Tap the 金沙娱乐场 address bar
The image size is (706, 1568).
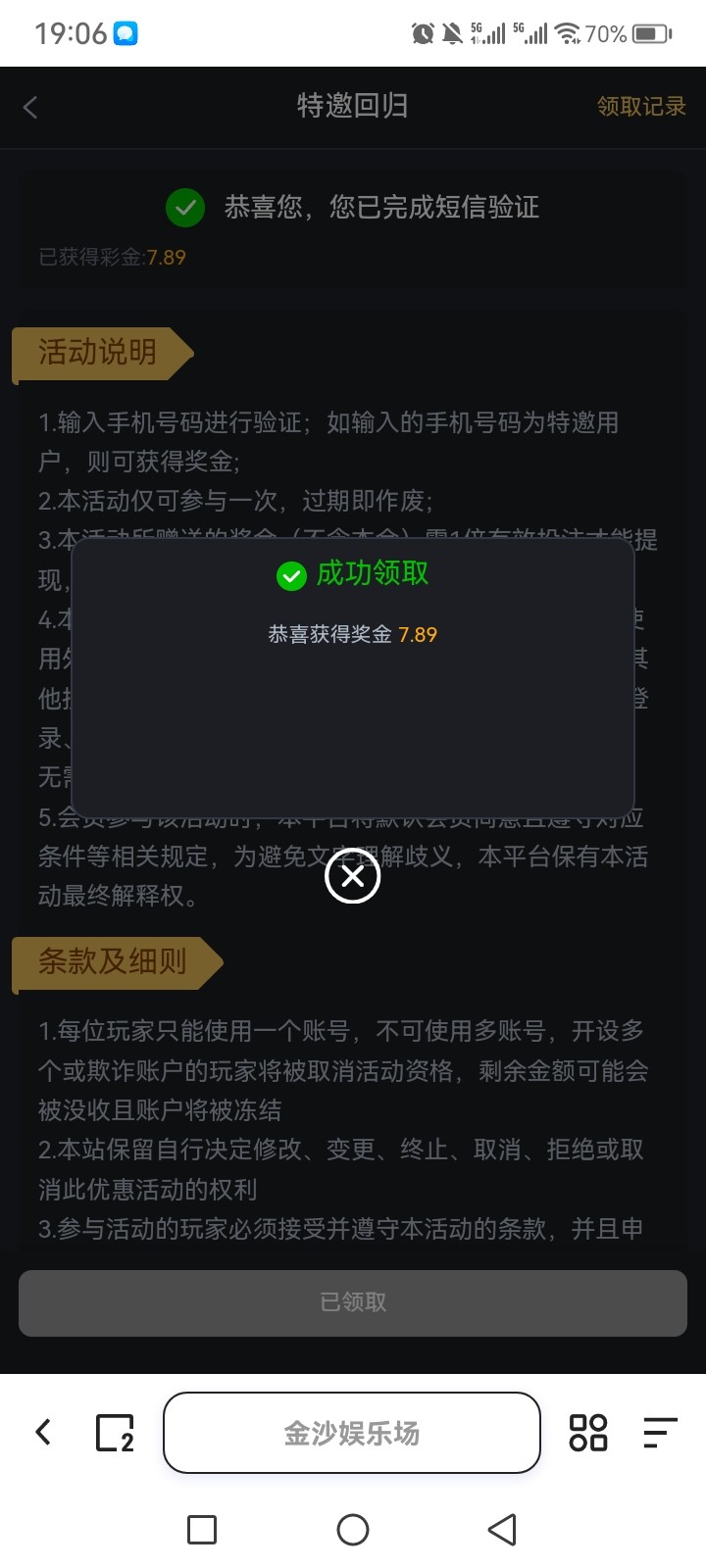point(351,1433)
